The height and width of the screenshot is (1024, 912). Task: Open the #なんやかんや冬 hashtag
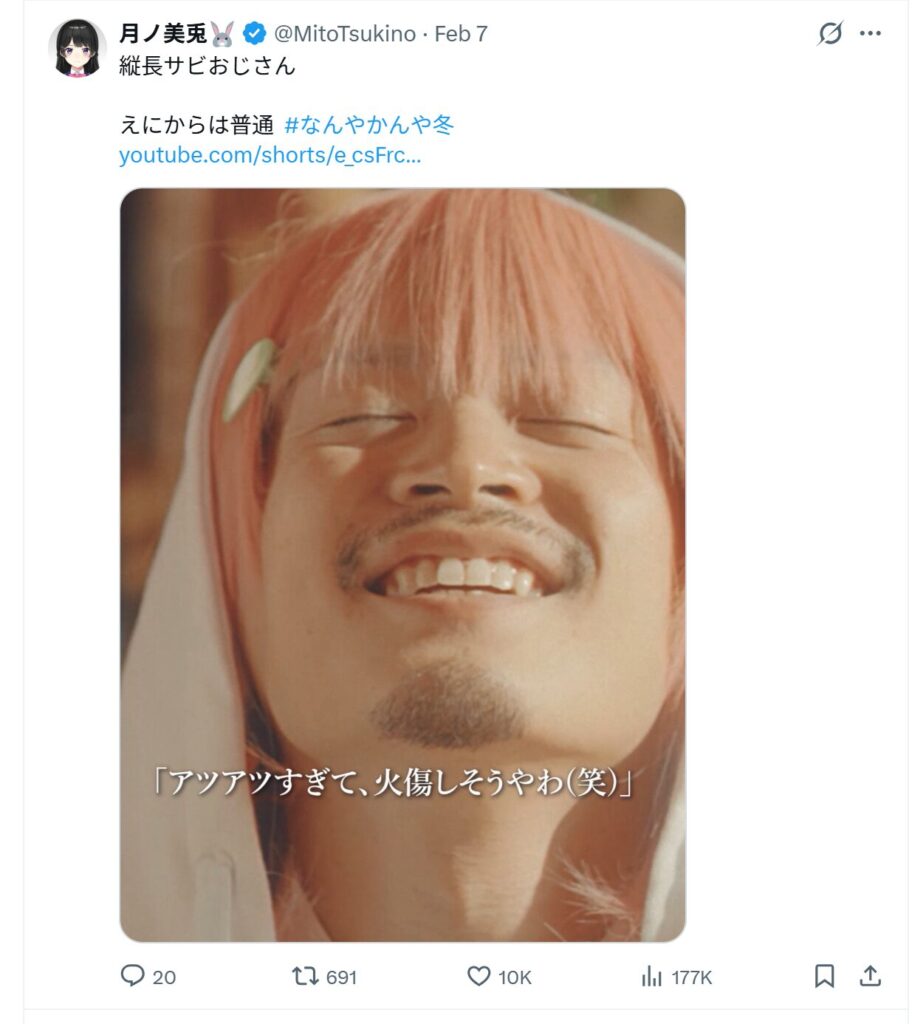369,126
